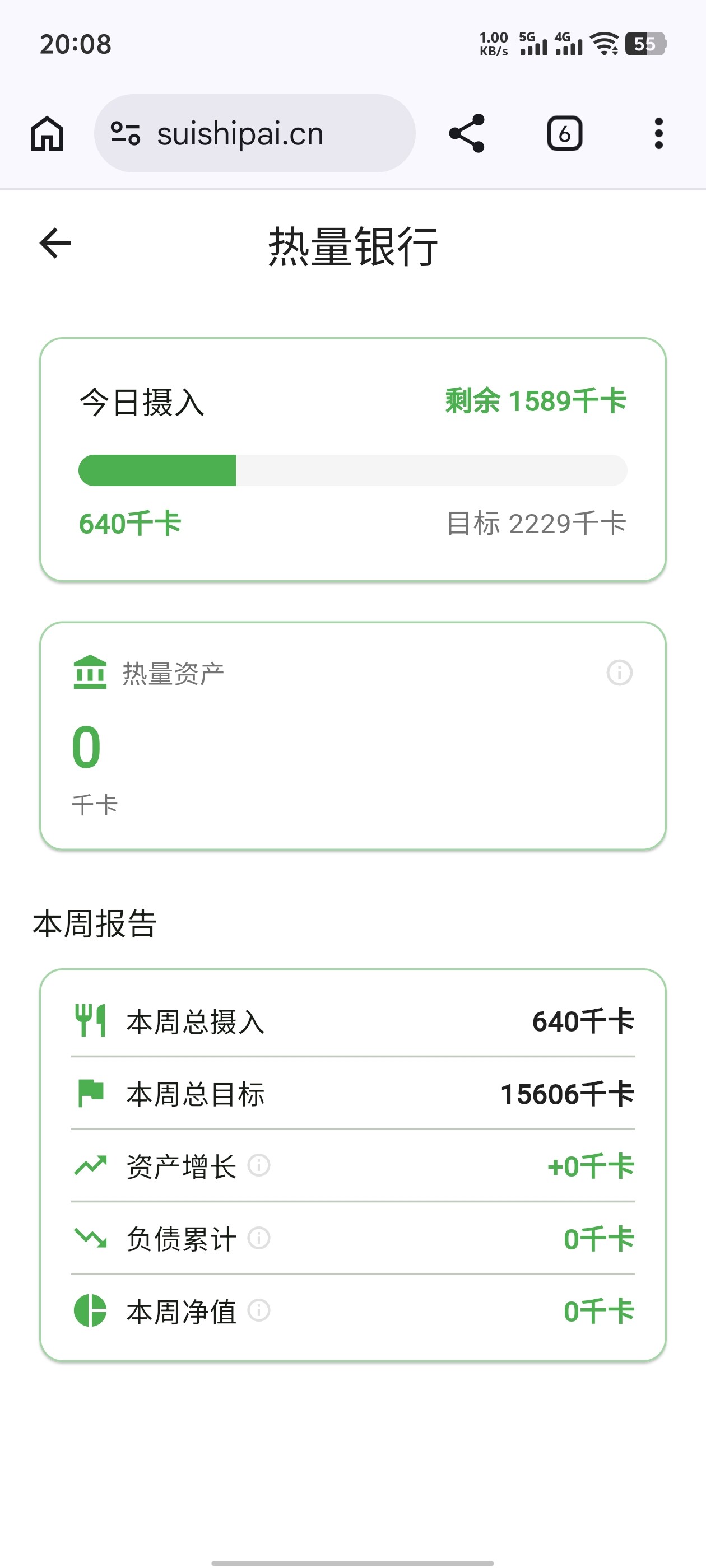This screenshot has height=1568, width=706.
Task: Show info about 热量资产
Action: pos(620,673)
